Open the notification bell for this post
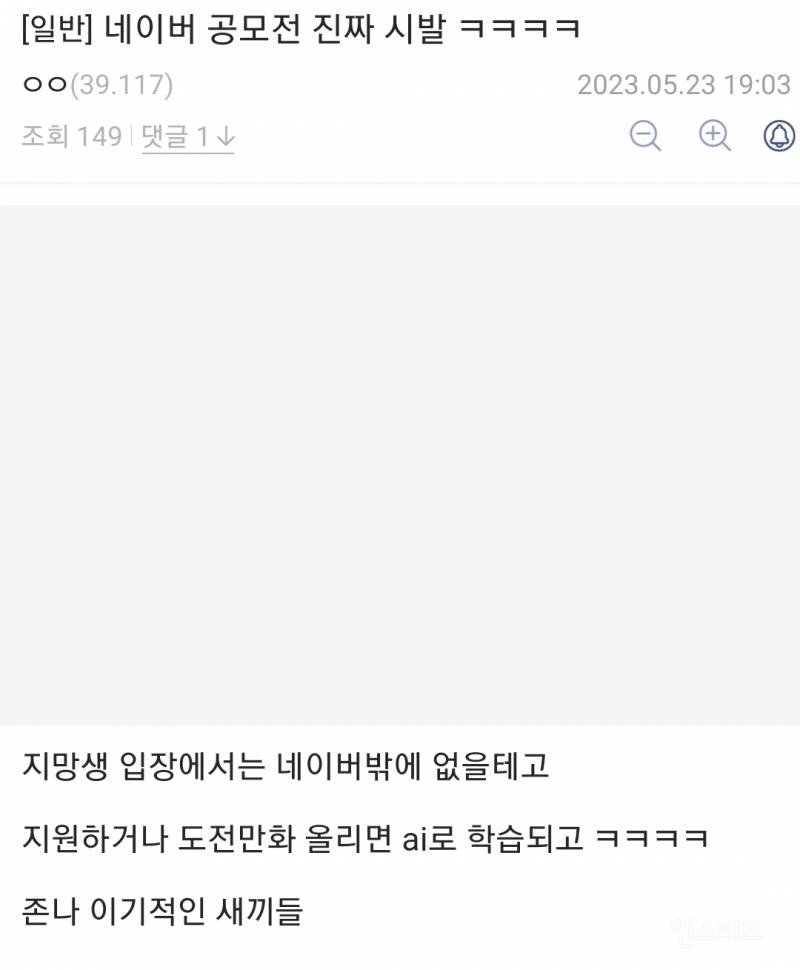800x970 pixels. [x=779, y=135]
